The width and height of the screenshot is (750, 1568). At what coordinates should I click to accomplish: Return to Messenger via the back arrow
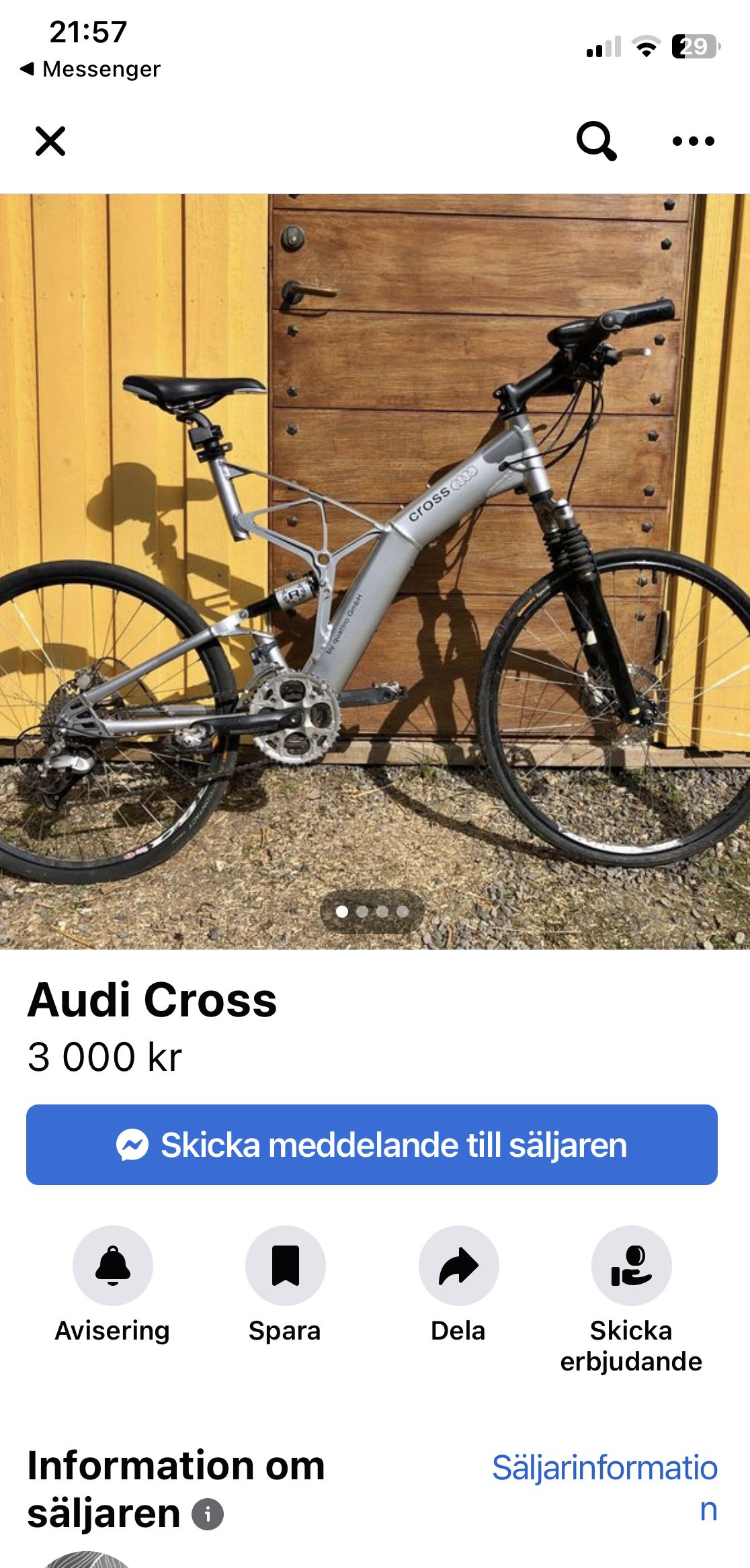(91, 69)
